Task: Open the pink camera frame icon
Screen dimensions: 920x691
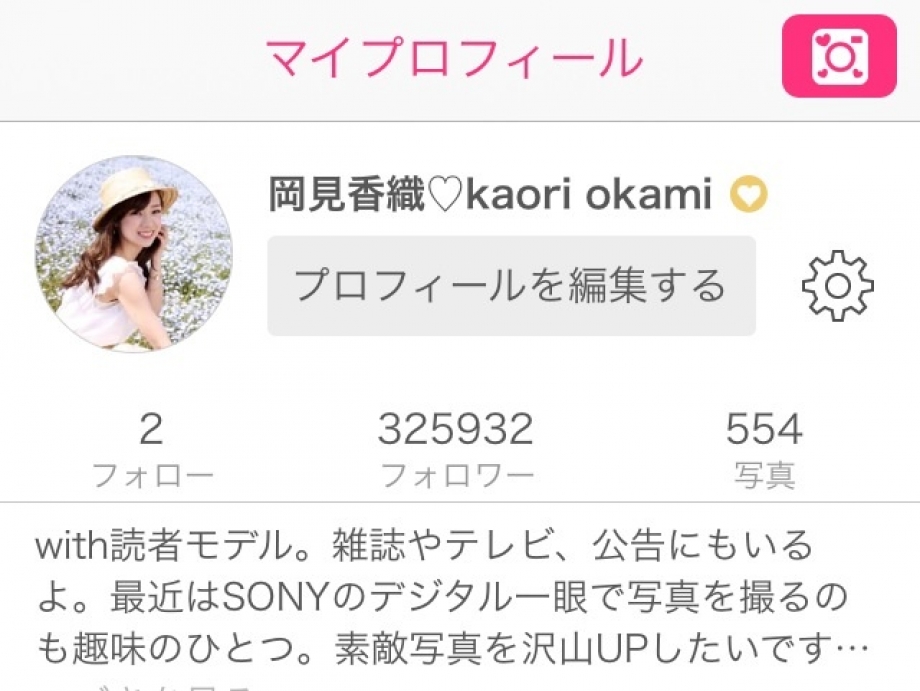Action: (x=838, y=57)
